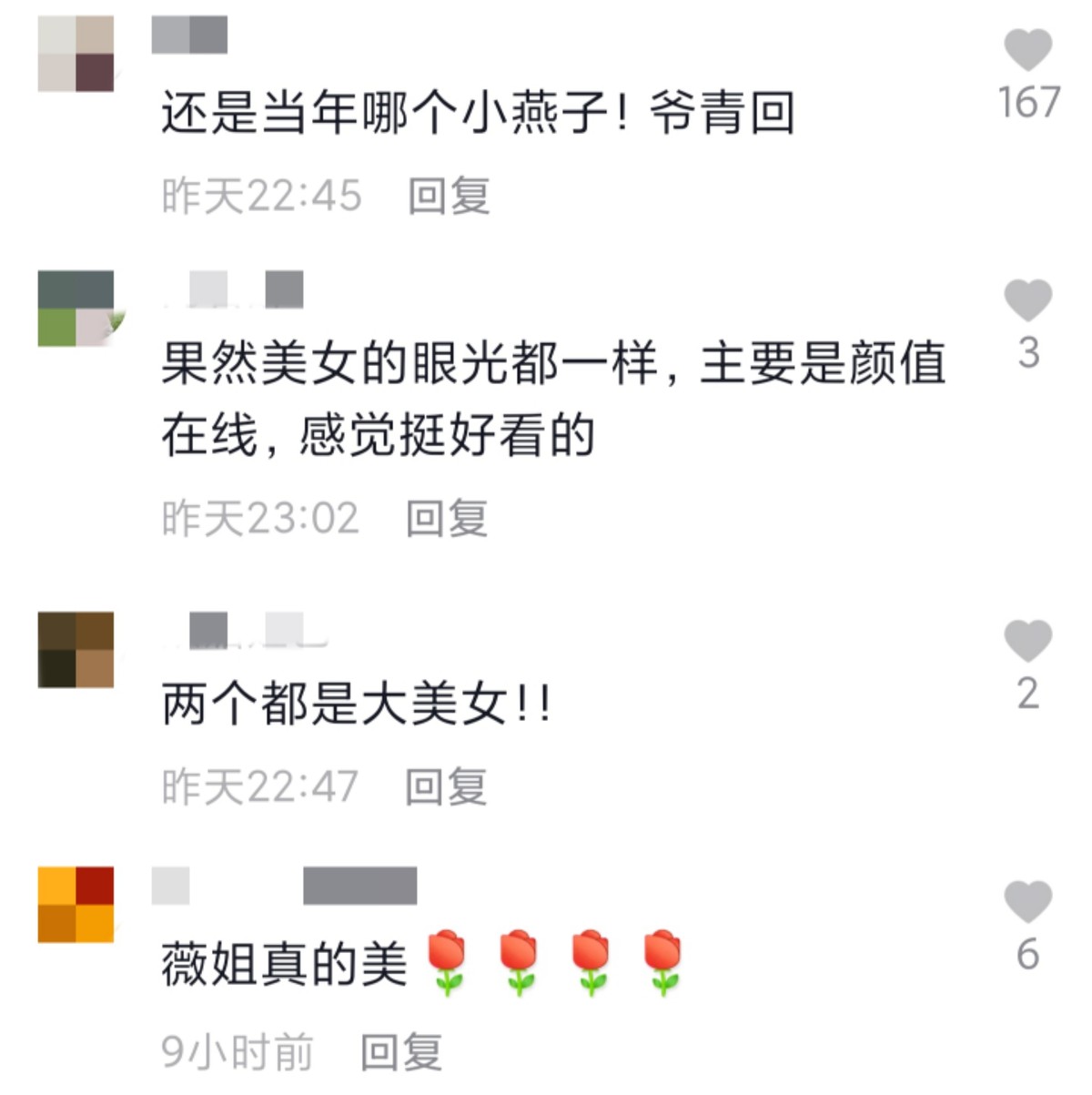
Task: Open avatar of '两个都是大美女' commenter
Action: coord(76,649)
